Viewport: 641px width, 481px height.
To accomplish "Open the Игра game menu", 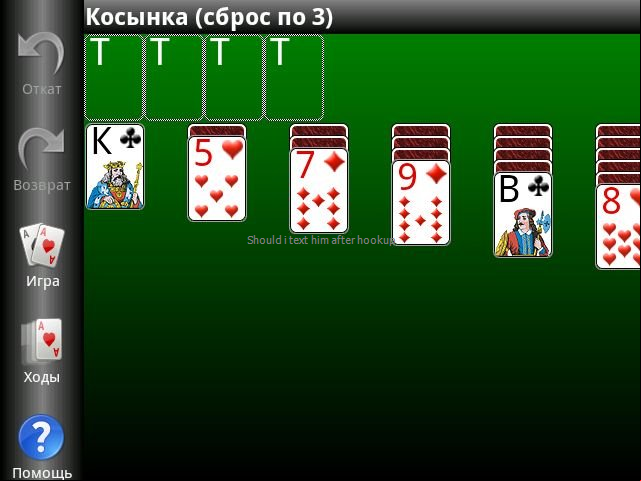I will click(41, 256).
